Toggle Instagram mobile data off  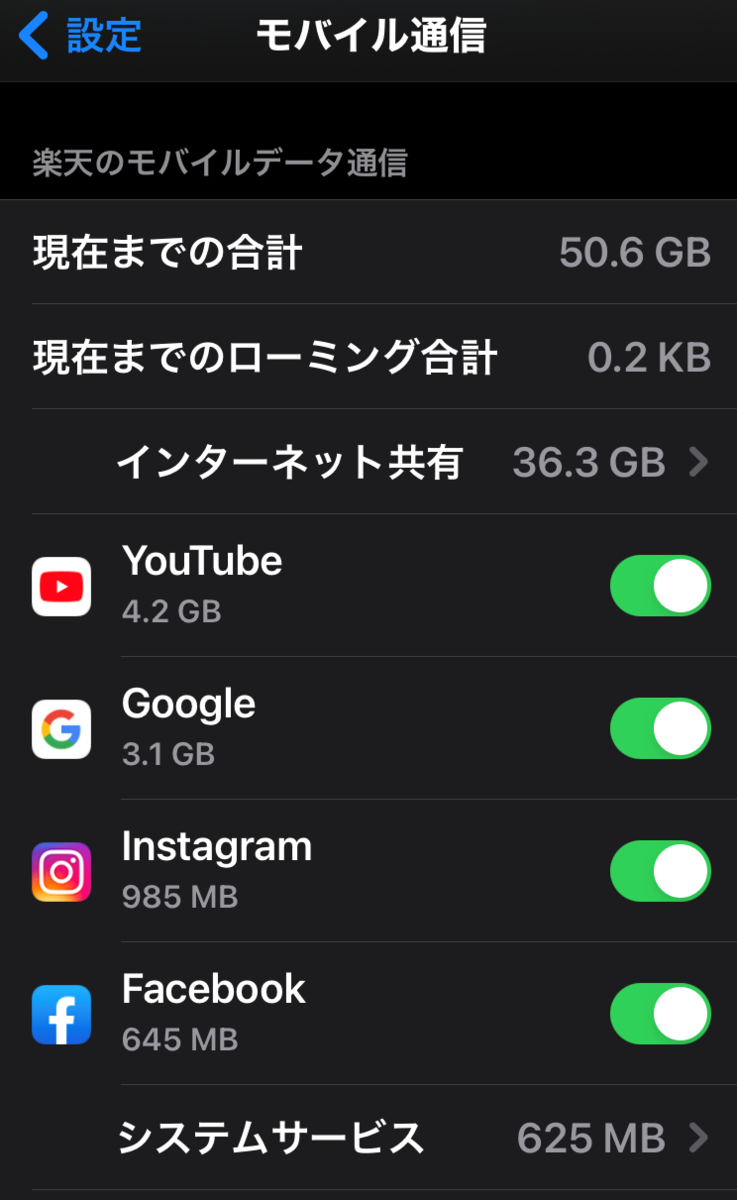pos(660,871)
